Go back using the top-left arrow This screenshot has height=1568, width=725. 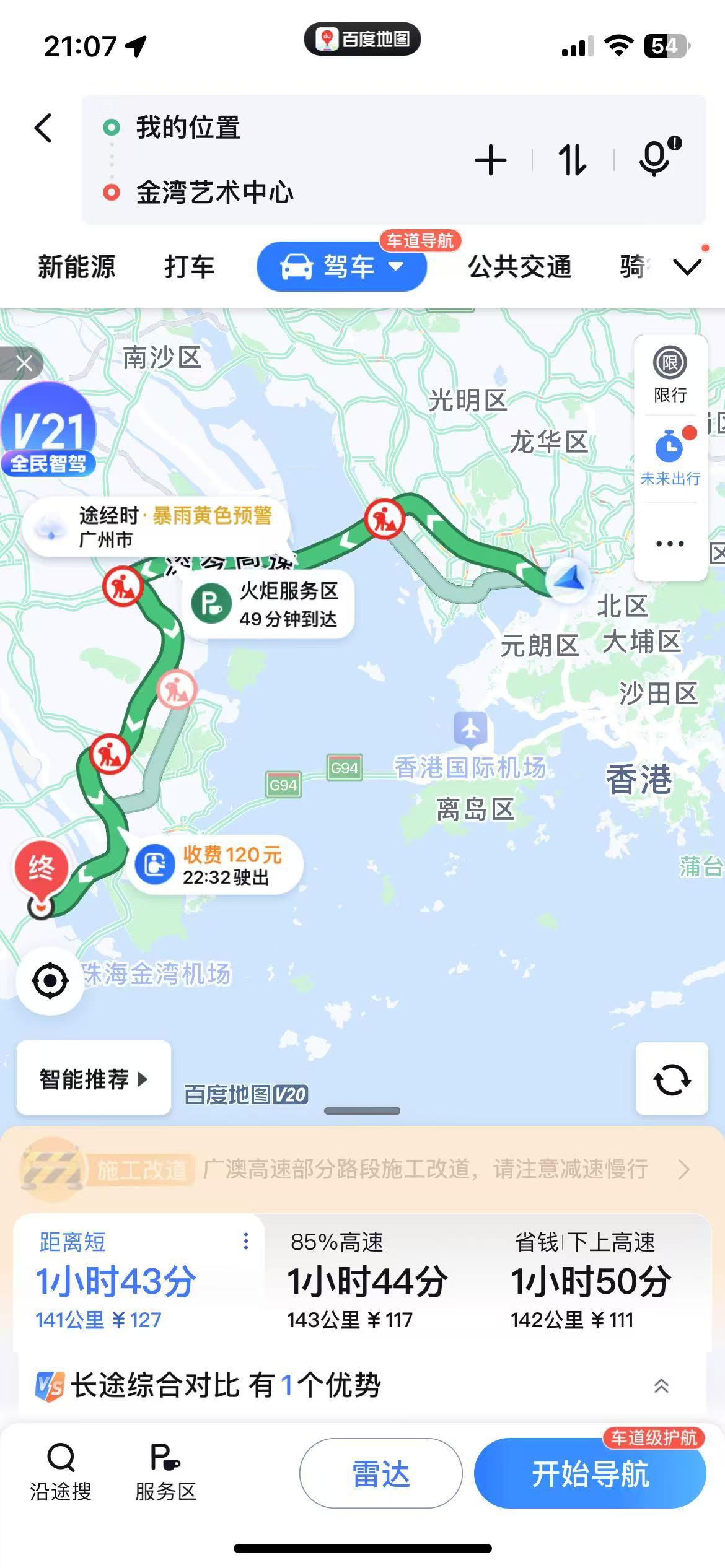pyautogui.click(x=43, y=128)
